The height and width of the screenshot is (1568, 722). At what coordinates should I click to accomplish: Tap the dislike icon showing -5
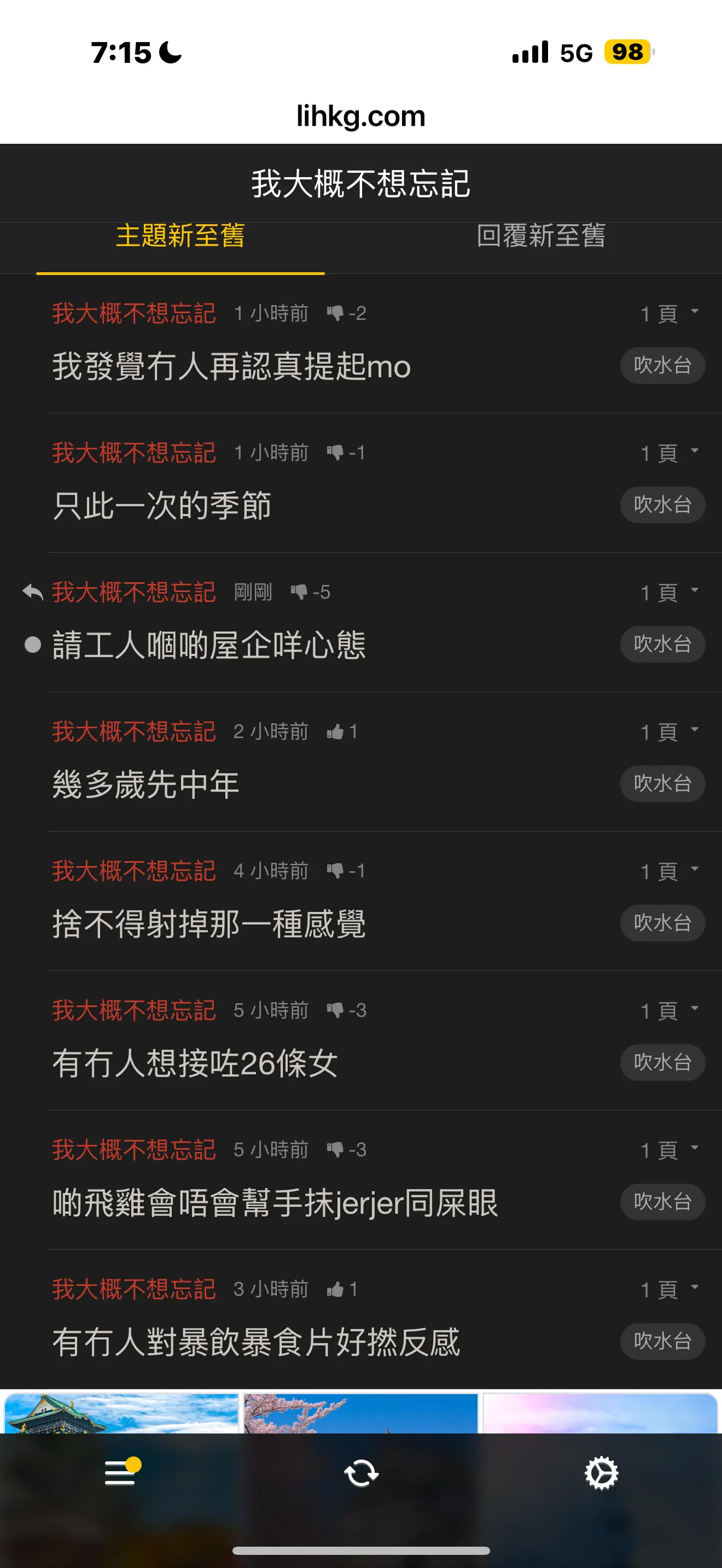click(301, 591)
